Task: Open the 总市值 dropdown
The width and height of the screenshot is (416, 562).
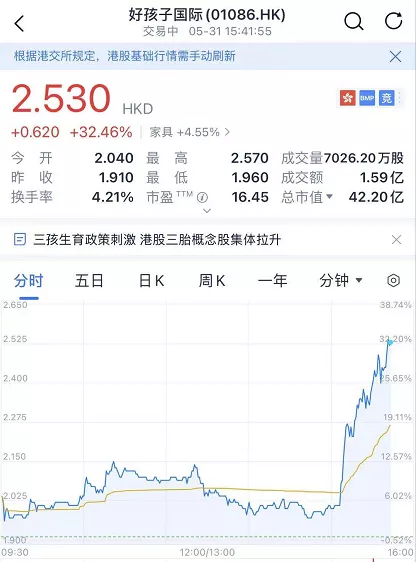Action: [x=307, y=197]
